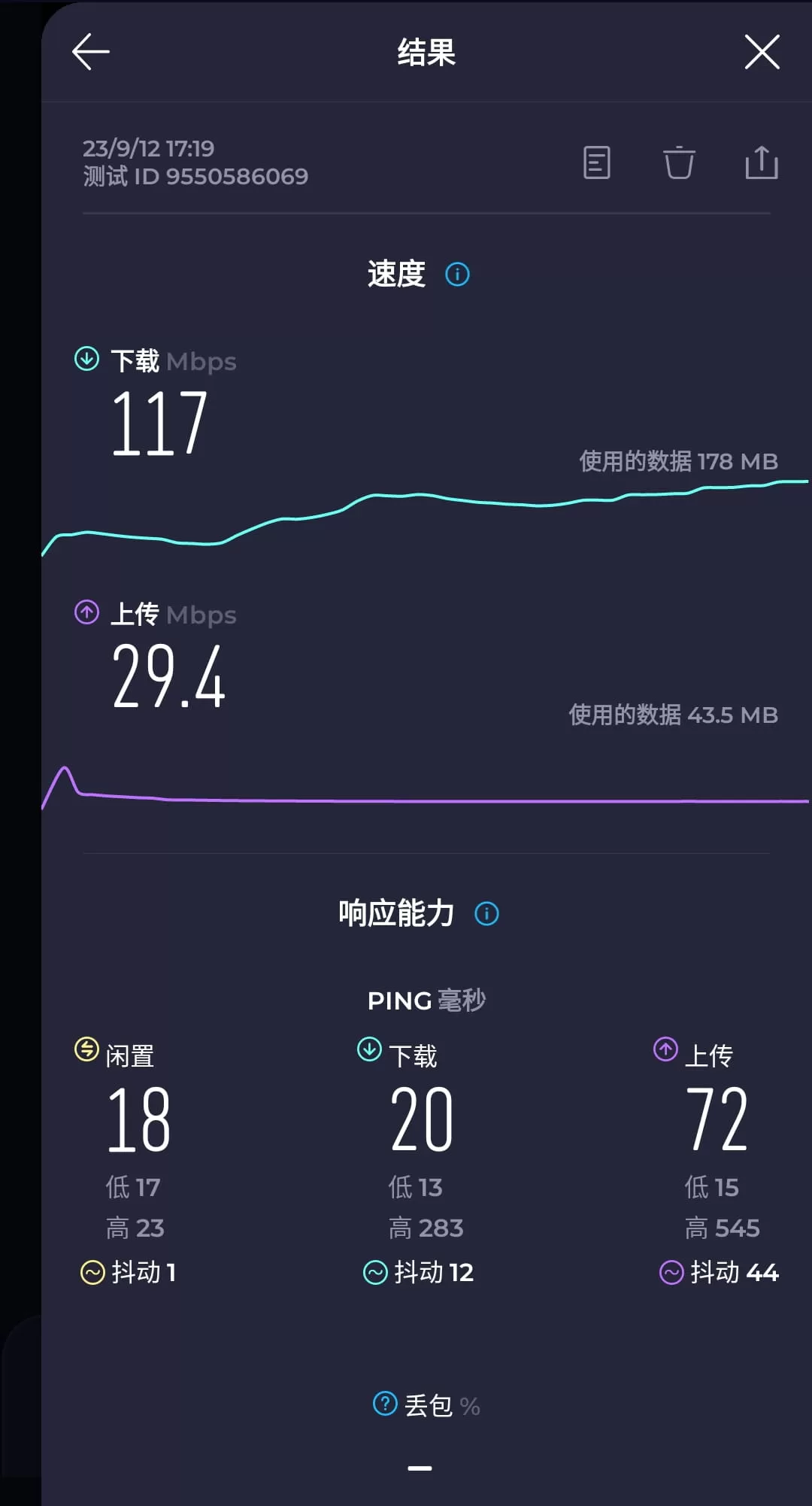The image size is (812, 1506).
Task: Click the download arrow icon next to 下载
Action: tap(86, 360)
